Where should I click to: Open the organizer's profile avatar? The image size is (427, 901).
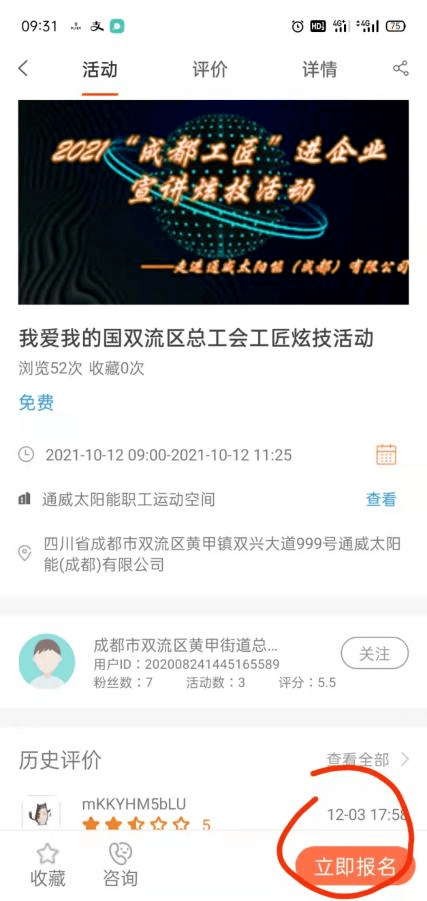click(x=47, y=661)
